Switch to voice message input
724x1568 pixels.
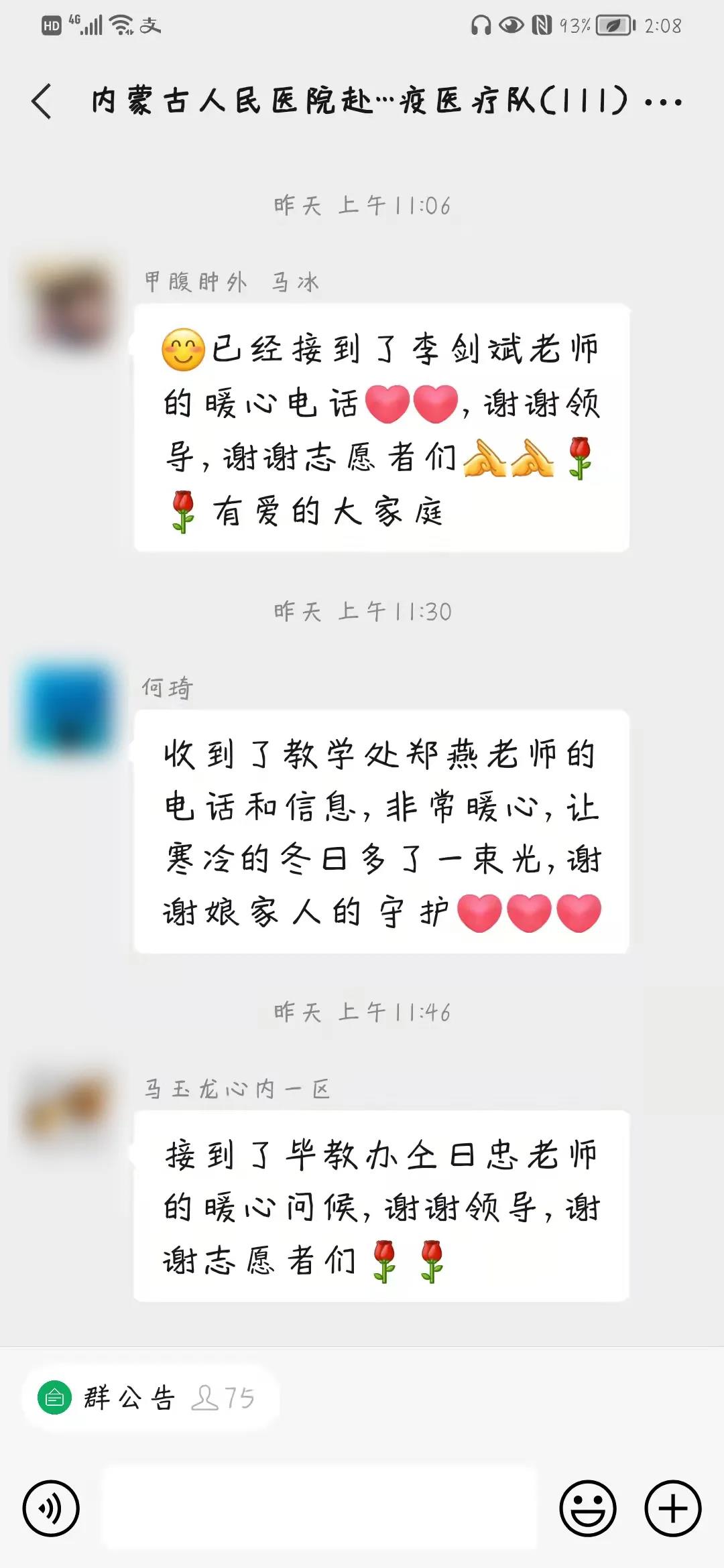tap(51, 1508)
